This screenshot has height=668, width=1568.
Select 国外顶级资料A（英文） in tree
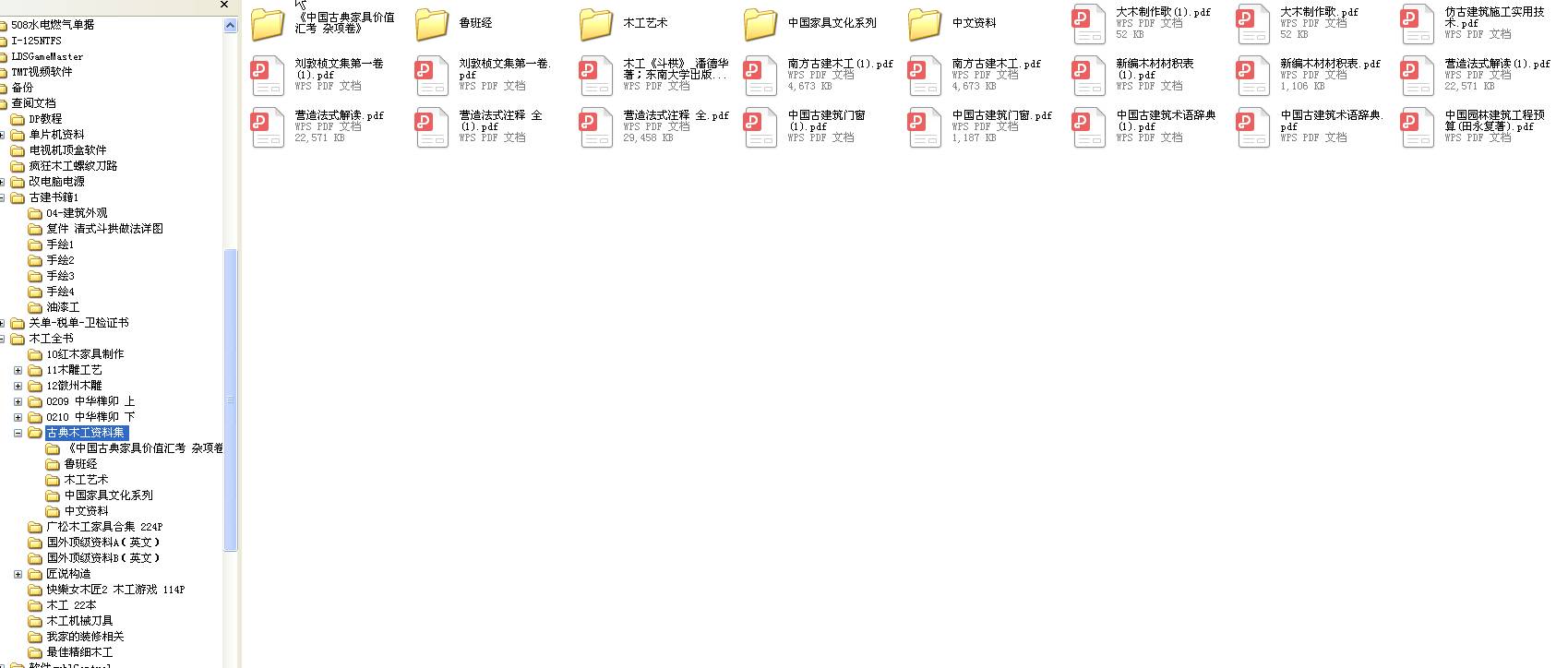[x=103, y=543]
